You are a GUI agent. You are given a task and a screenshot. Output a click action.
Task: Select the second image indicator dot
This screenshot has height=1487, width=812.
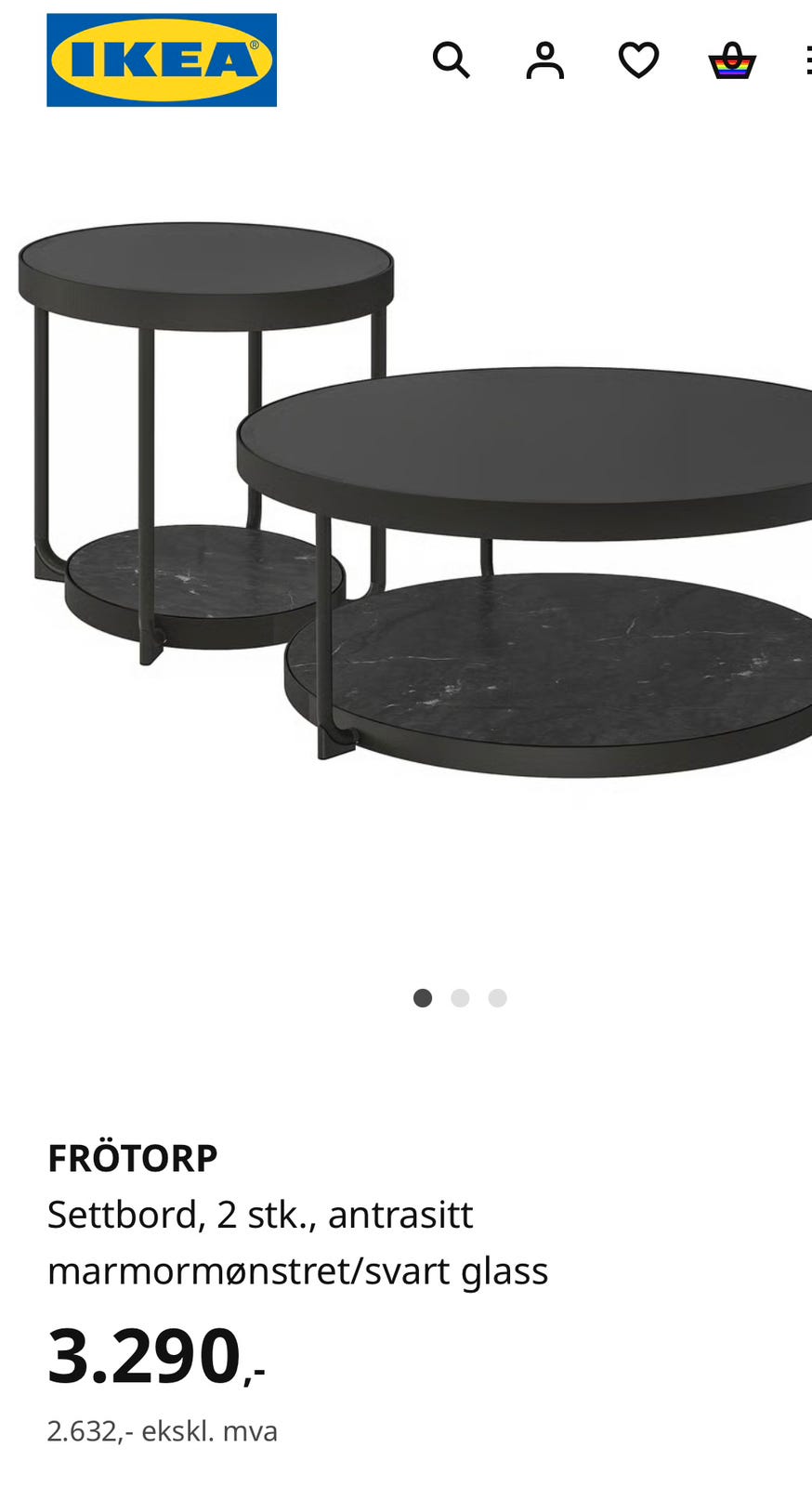(x=460, y=998)
